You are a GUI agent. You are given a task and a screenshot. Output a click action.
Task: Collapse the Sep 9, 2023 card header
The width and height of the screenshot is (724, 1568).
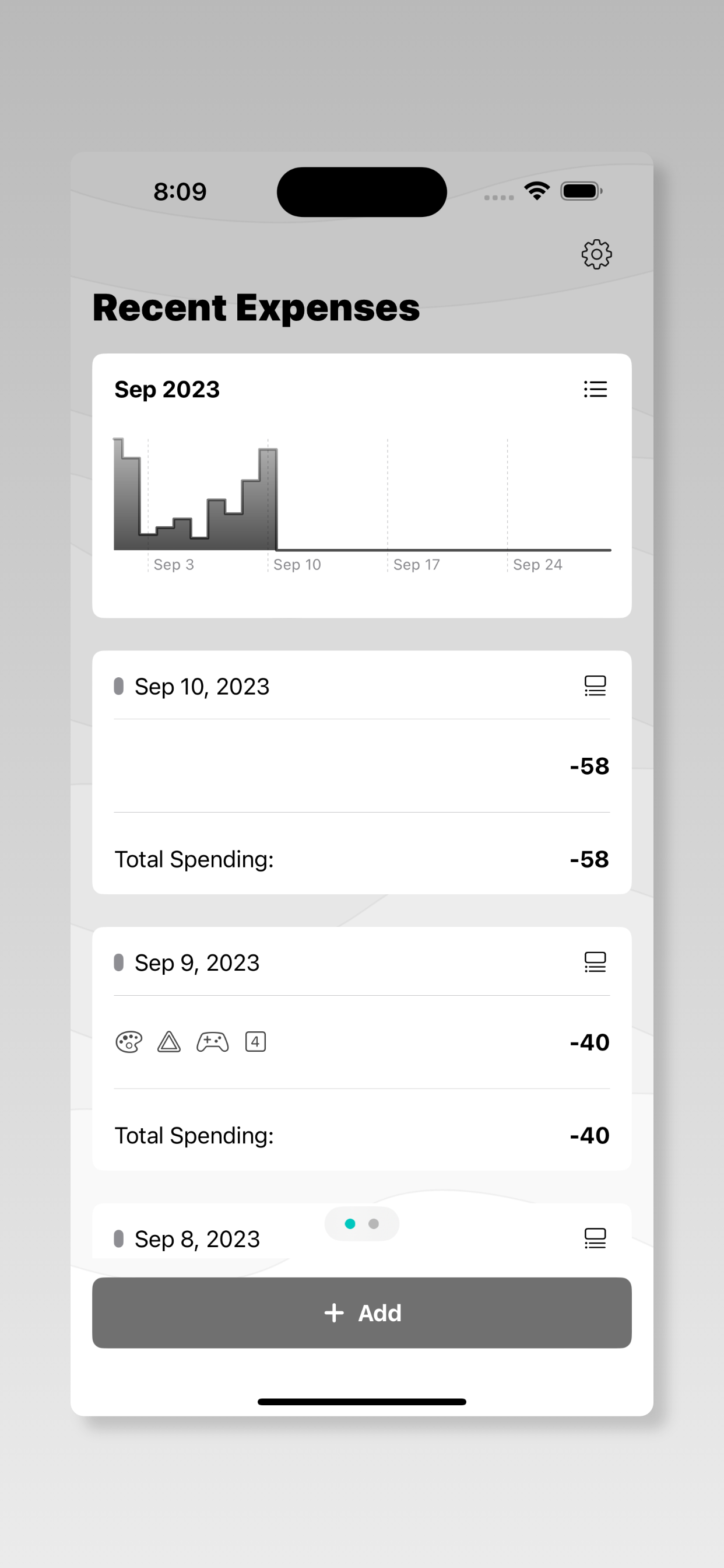(x=197, y=963)
